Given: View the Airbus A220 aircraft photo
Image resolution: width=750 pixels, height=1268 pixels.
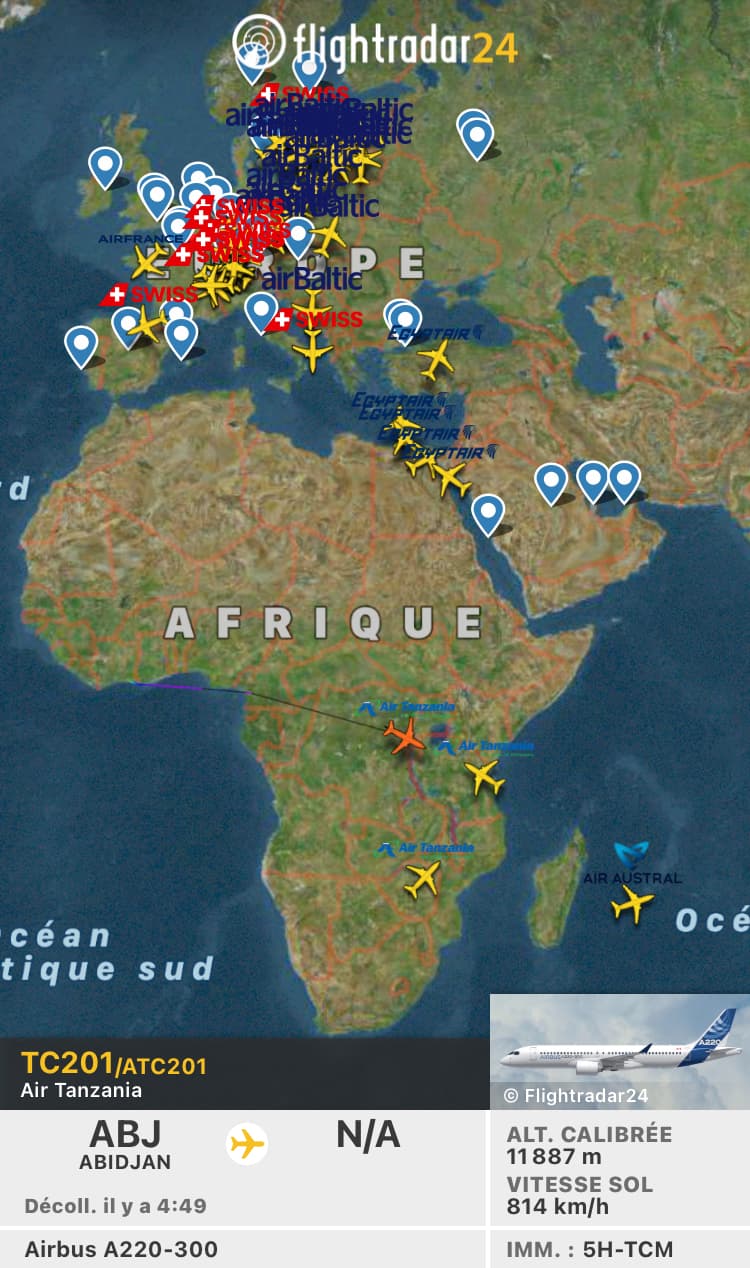Looking at the screenshot, I should 619,1050.
